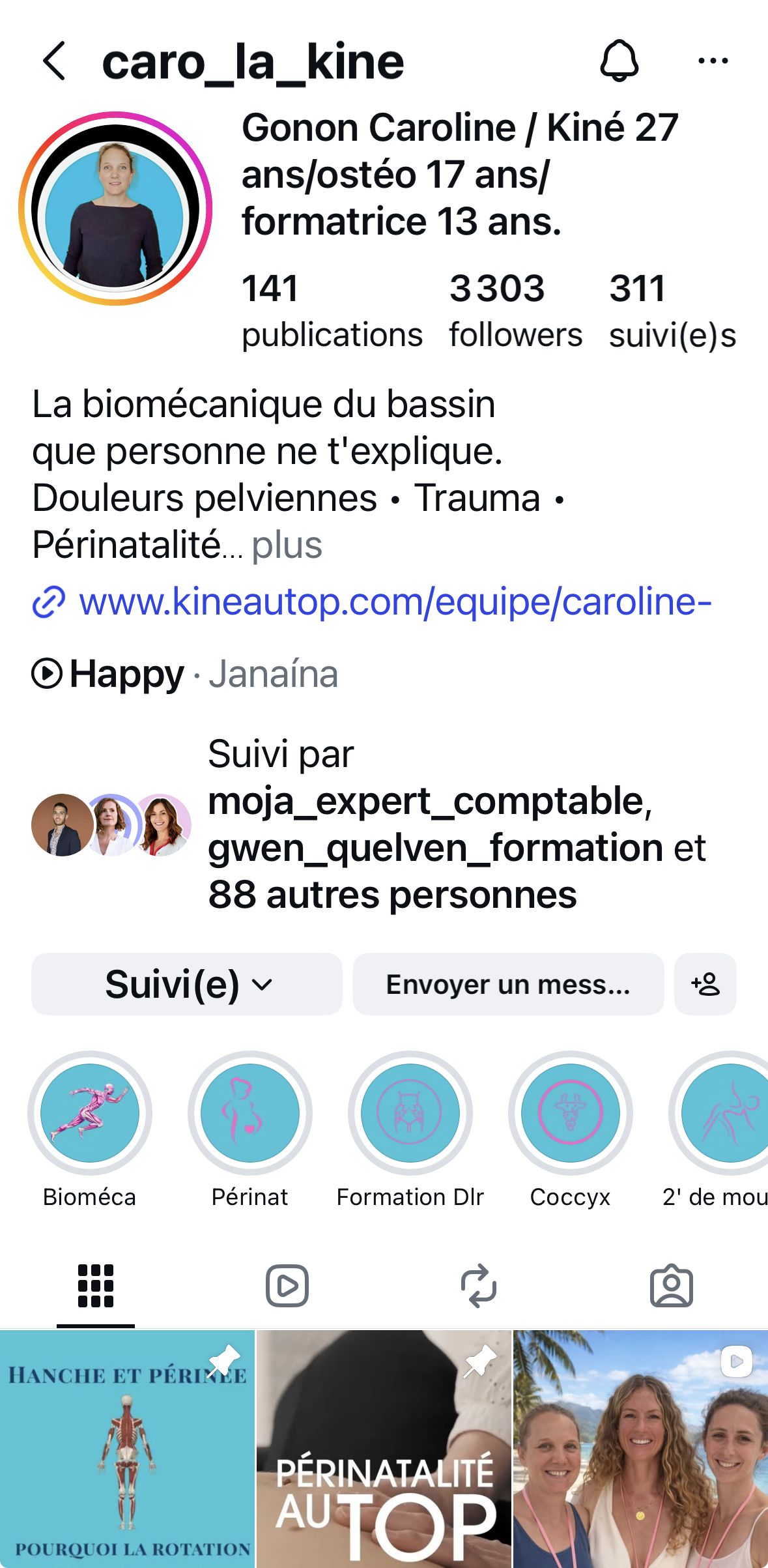Play the profile music 'Happy' by Janaína
Screen dimensions: 768x1568
(46, 675)
